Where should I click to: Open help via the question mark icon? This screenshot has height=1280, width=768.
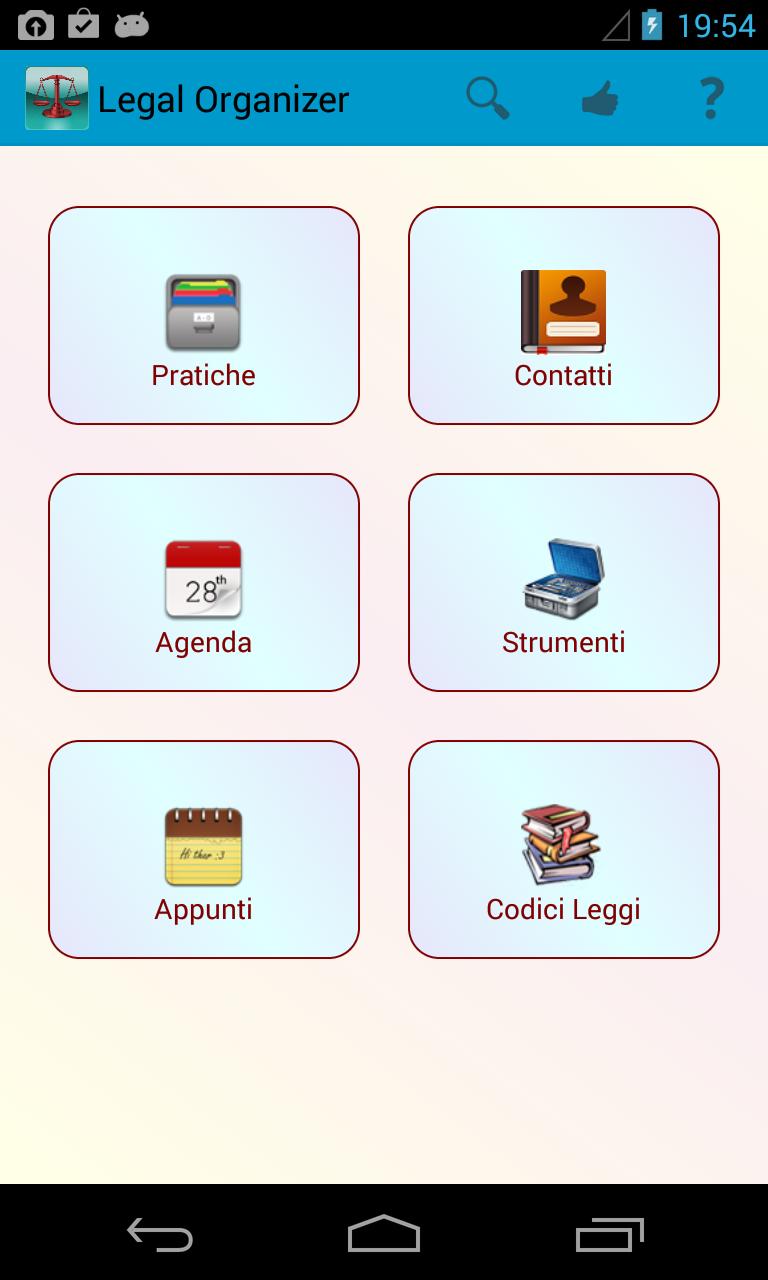711,97
